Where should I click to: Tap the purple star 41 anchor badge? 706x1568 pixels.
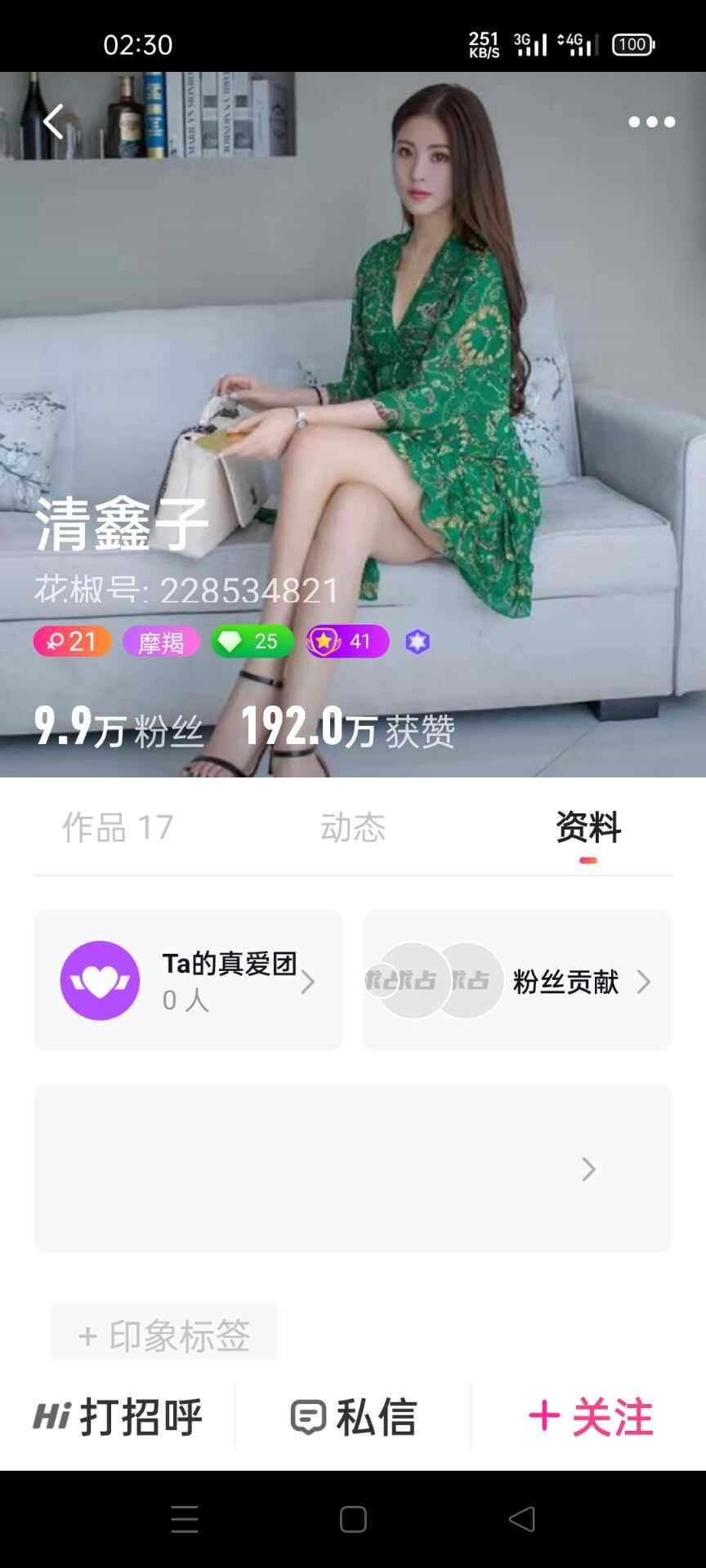coord(346,642)
